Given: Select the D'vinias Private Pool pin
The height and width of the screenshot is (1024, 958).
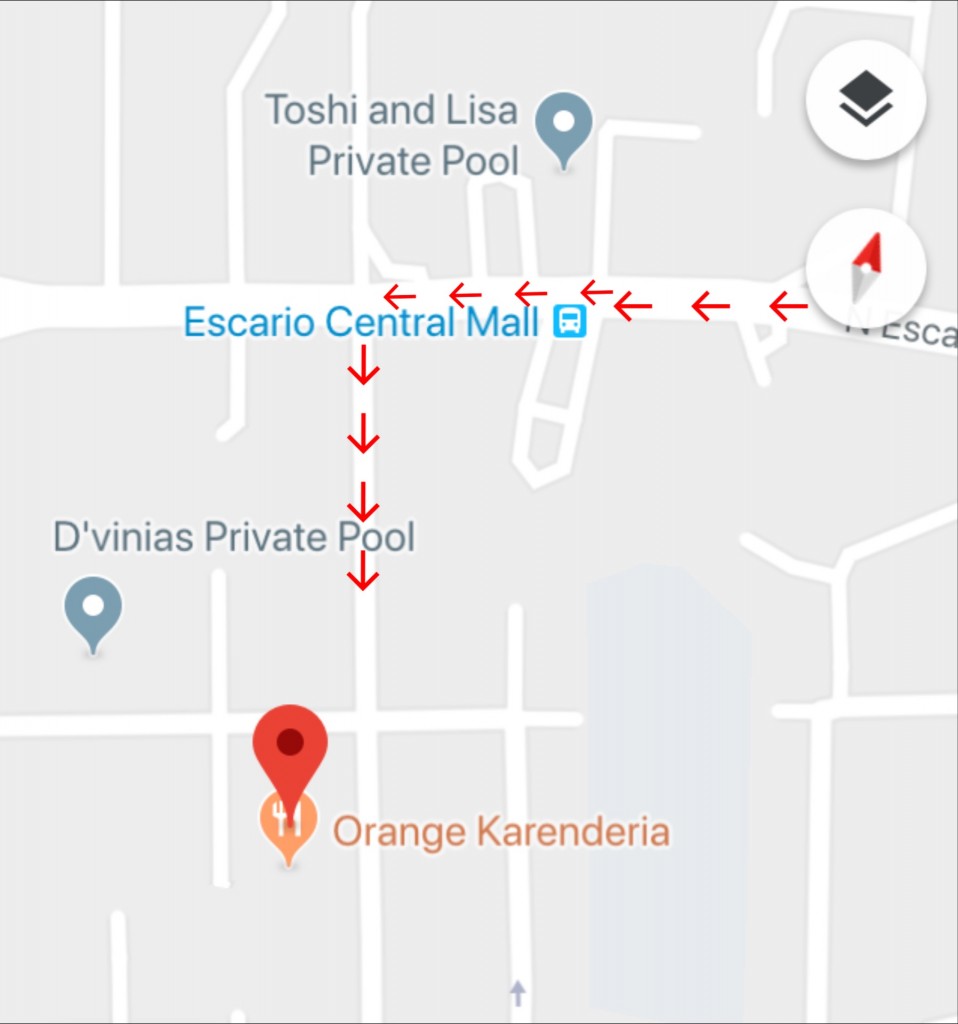Looking at the screenshot, I should (x=93, y=610).
